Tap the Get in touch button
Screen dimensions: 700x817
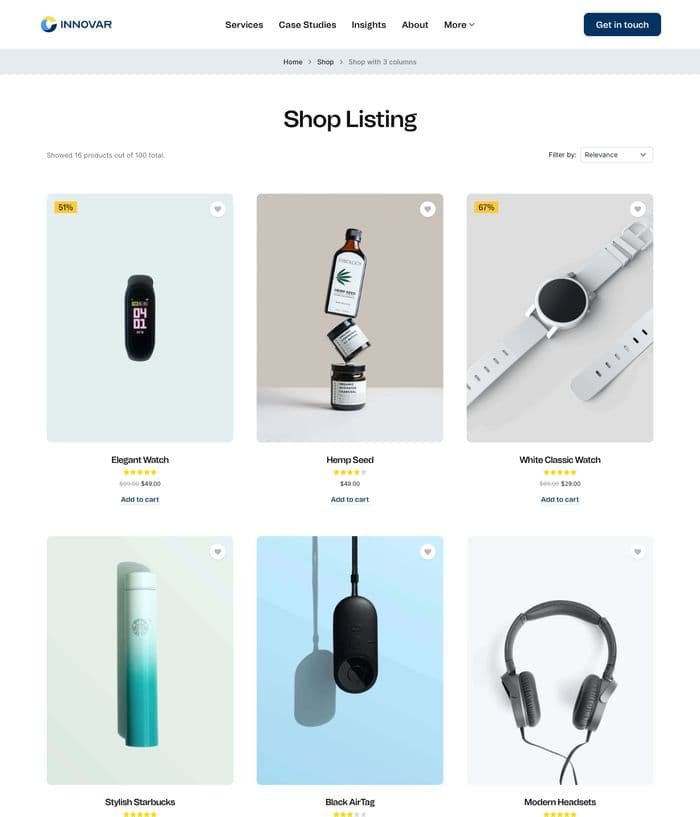[622, 25]
